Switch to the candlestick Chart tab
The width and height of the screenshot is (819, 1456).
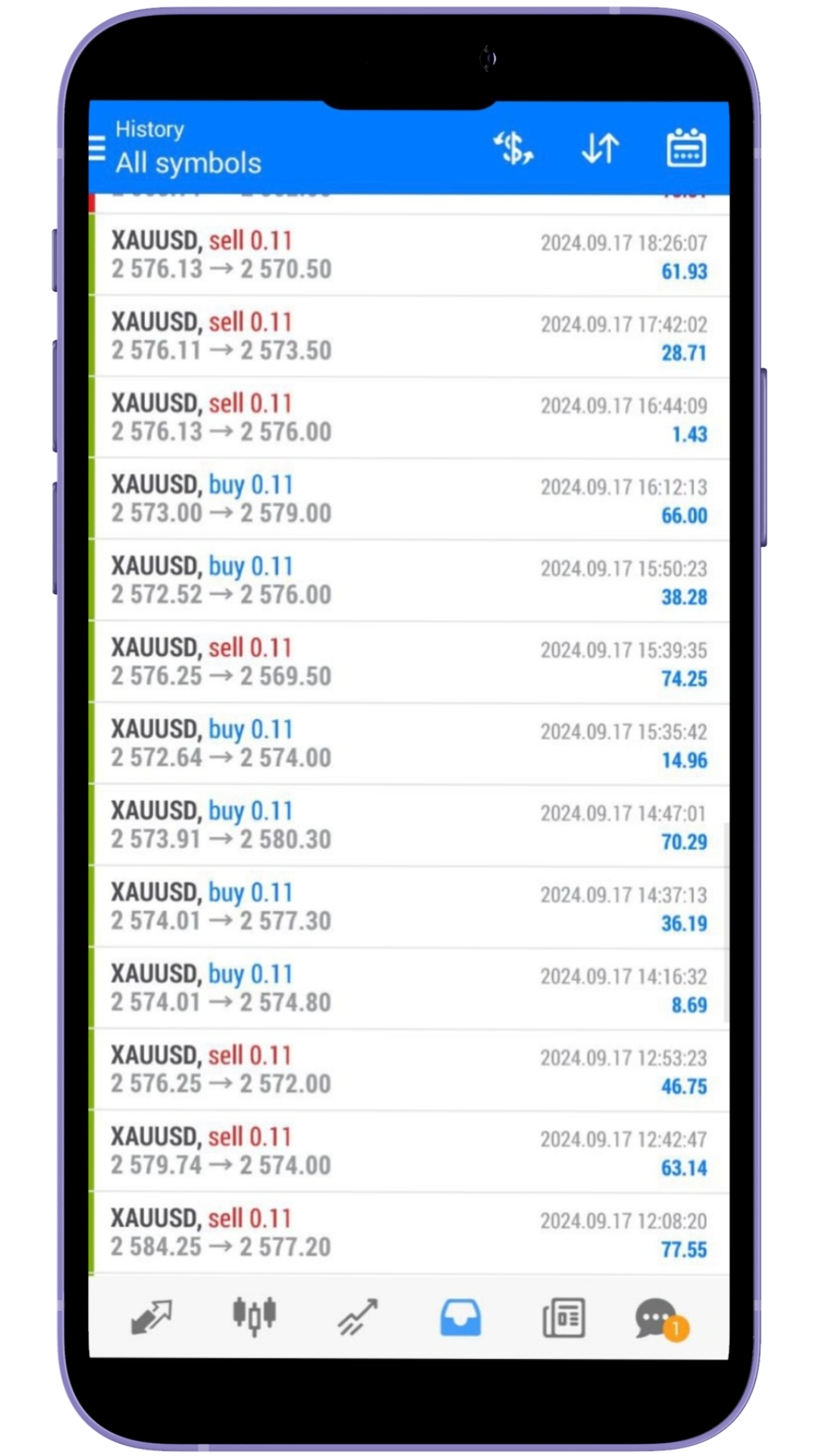(x=254, y=1317)
